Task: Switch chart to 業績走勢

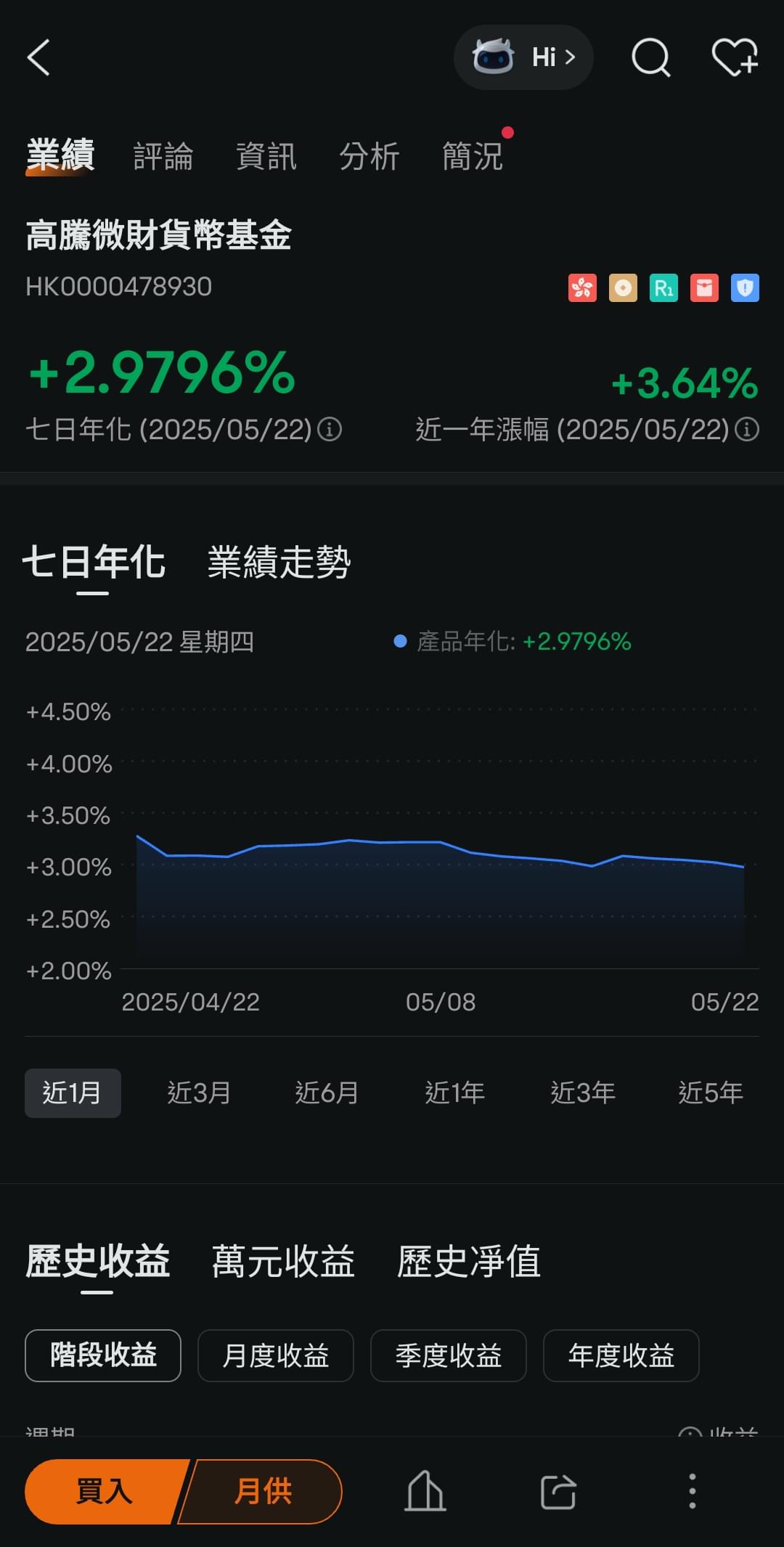Action: click(x=279, y=563)
